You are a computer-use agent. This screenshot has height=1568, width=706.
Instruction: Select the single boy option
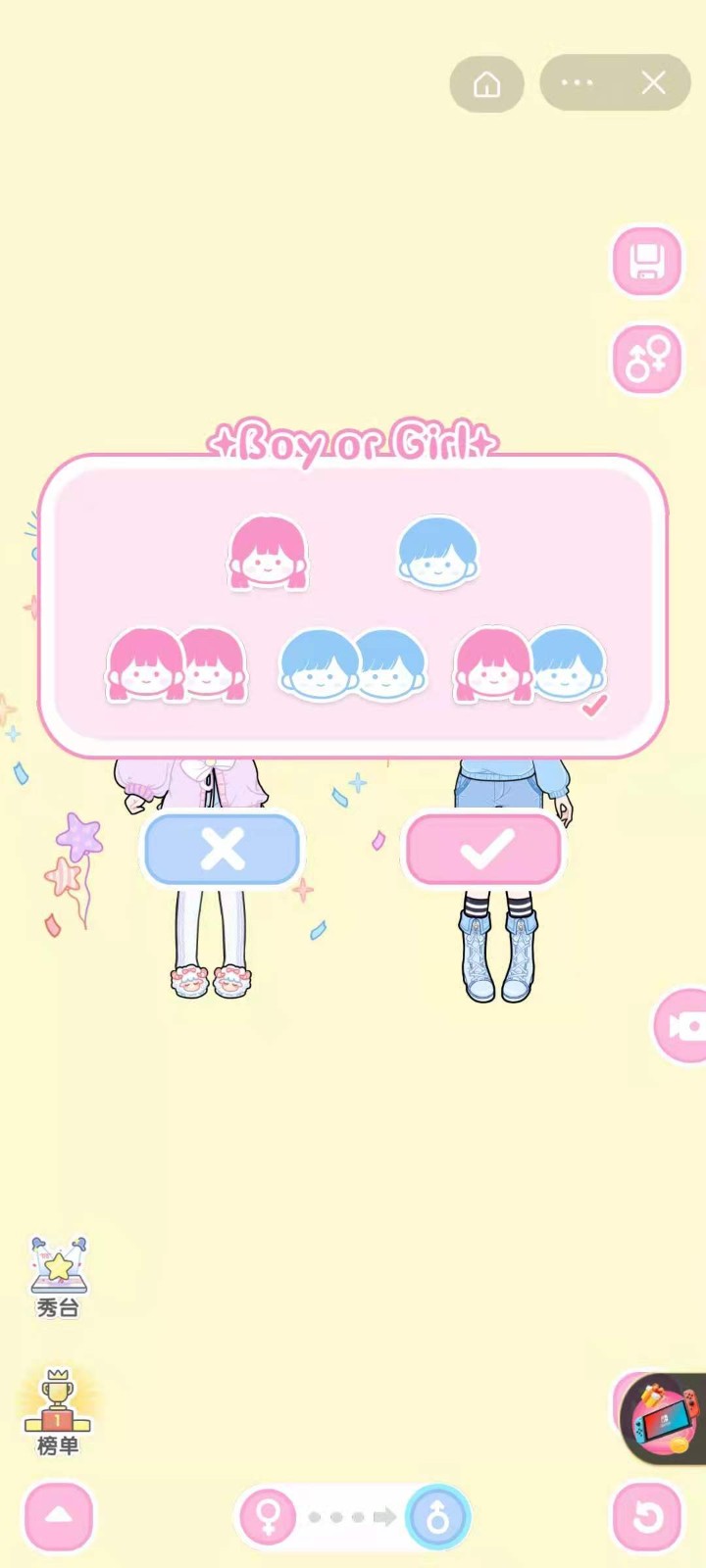coord(437,554)
